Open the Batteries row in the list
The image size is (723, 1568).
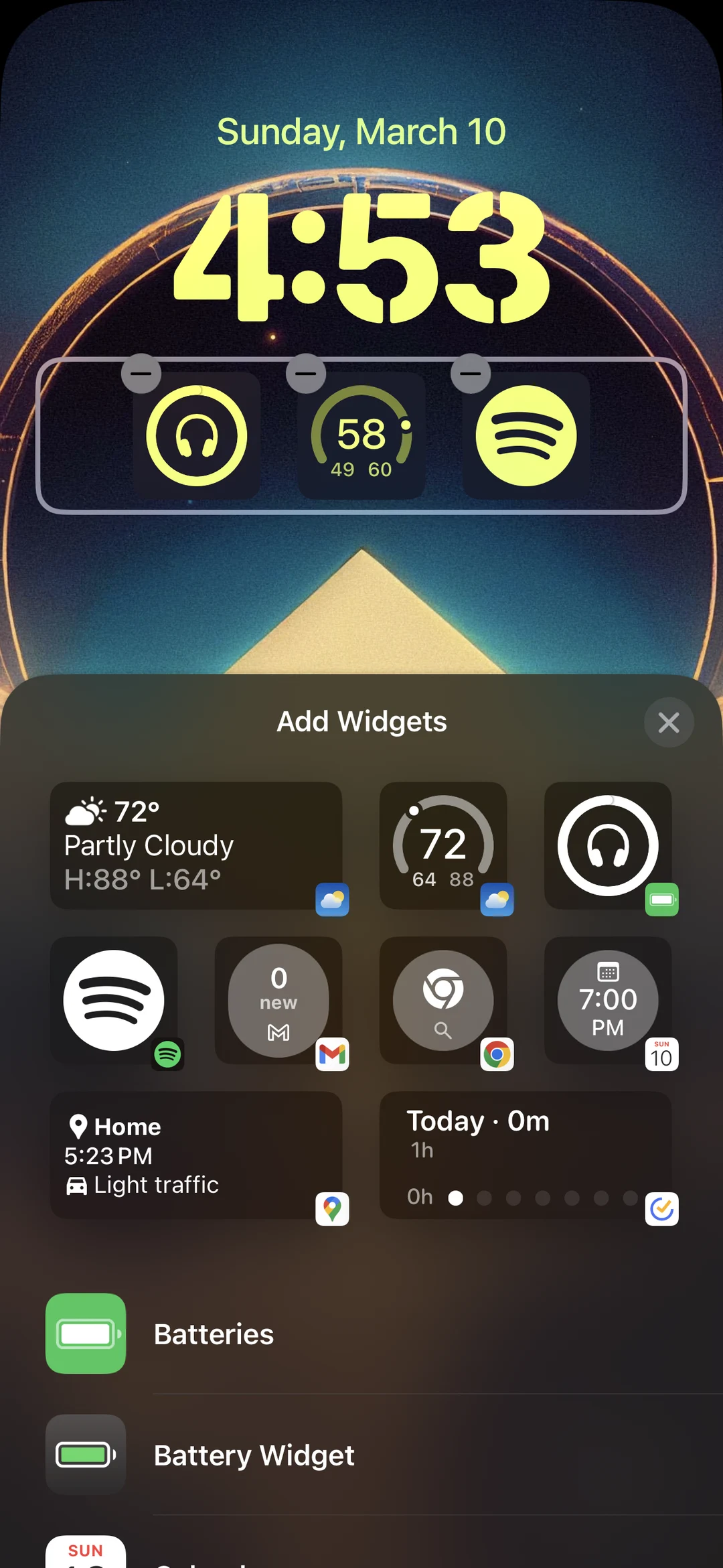[x=214, y=1334]
